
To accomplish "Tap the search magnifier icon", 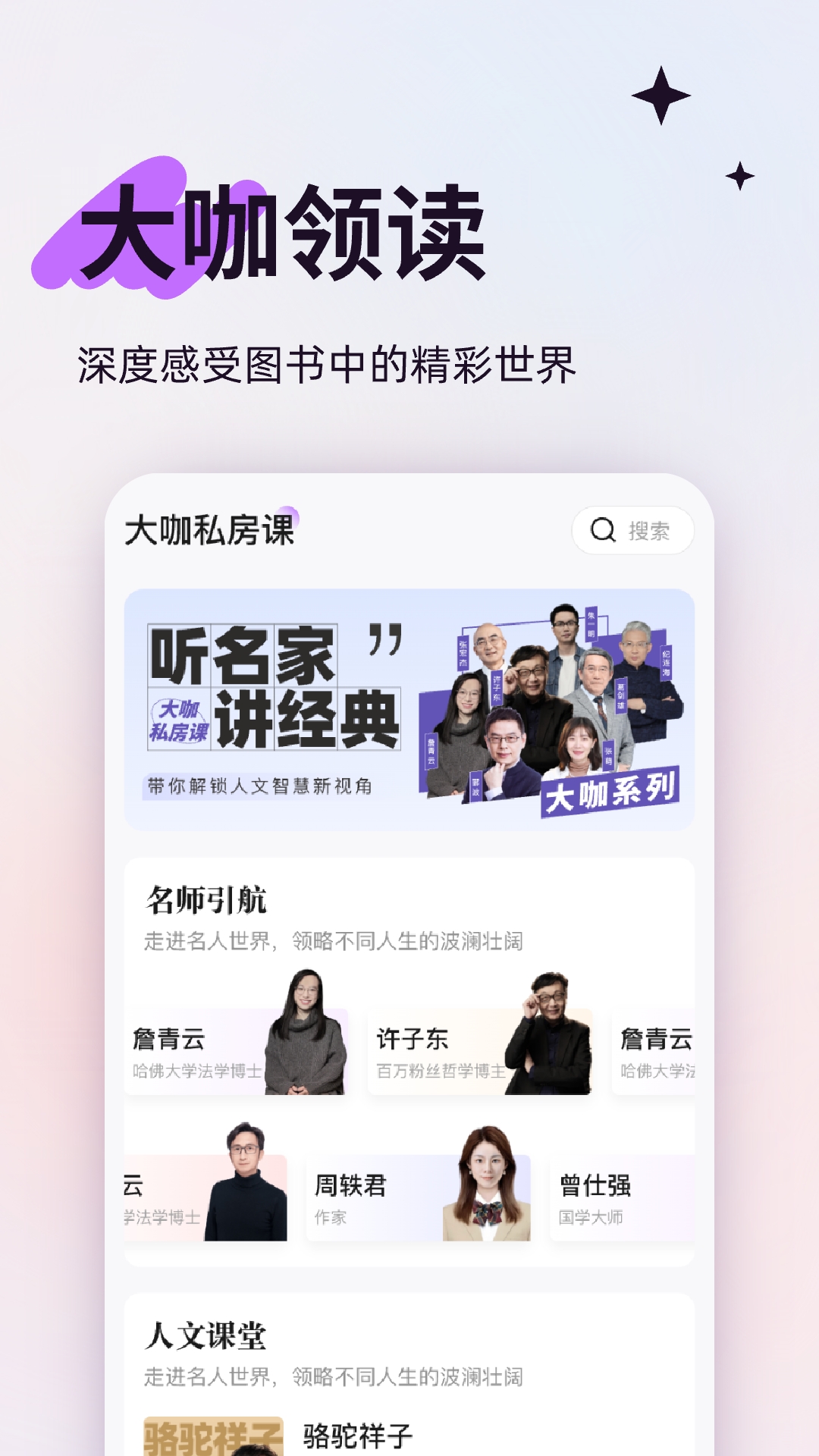I will click(603, 531).
